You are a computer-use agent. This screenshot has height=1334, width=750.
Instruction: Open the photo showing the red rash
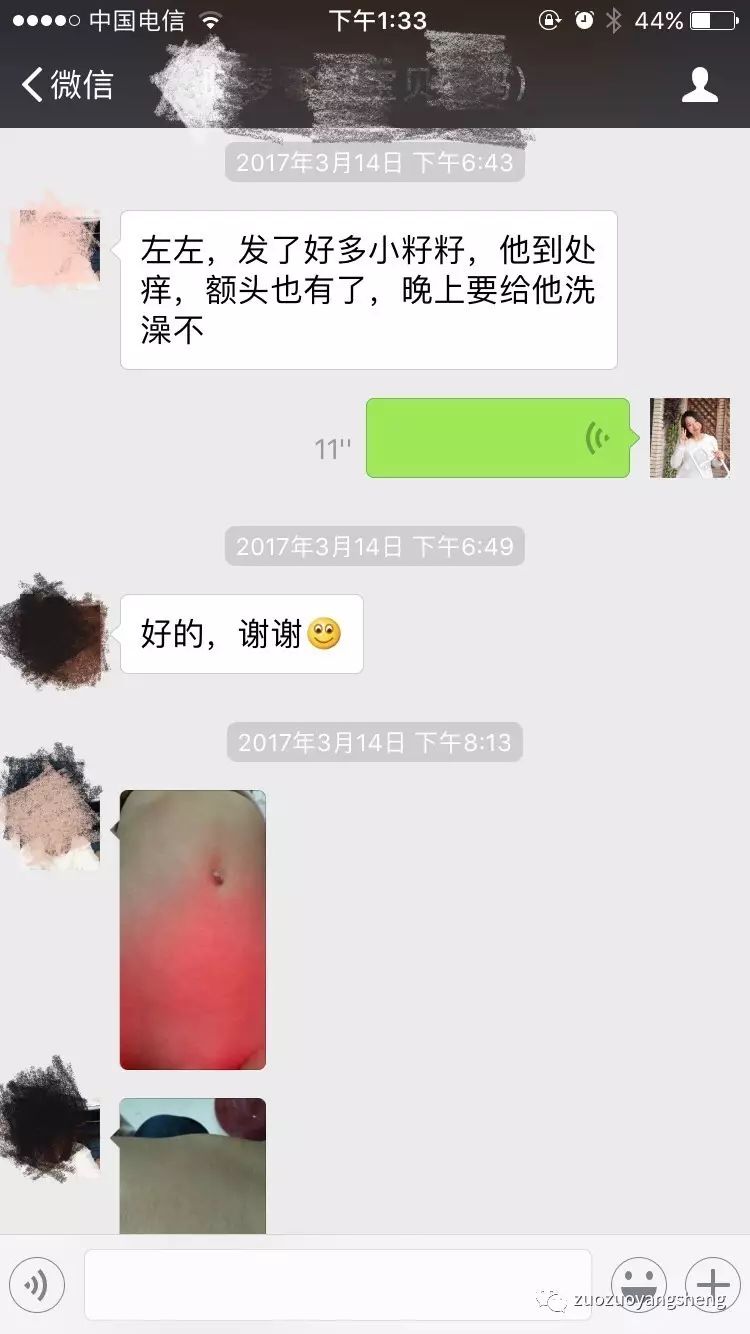[193, 928]
